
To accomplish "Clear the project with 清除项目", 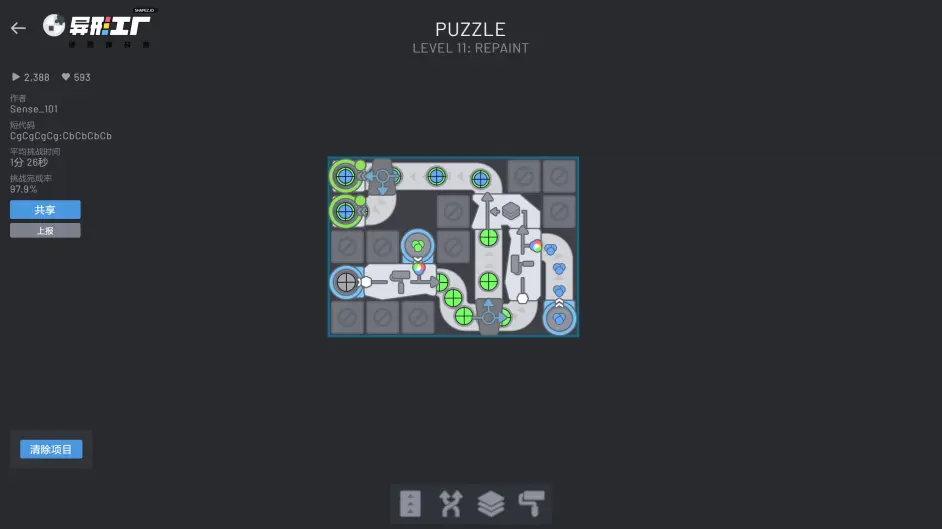I will 51,450.
